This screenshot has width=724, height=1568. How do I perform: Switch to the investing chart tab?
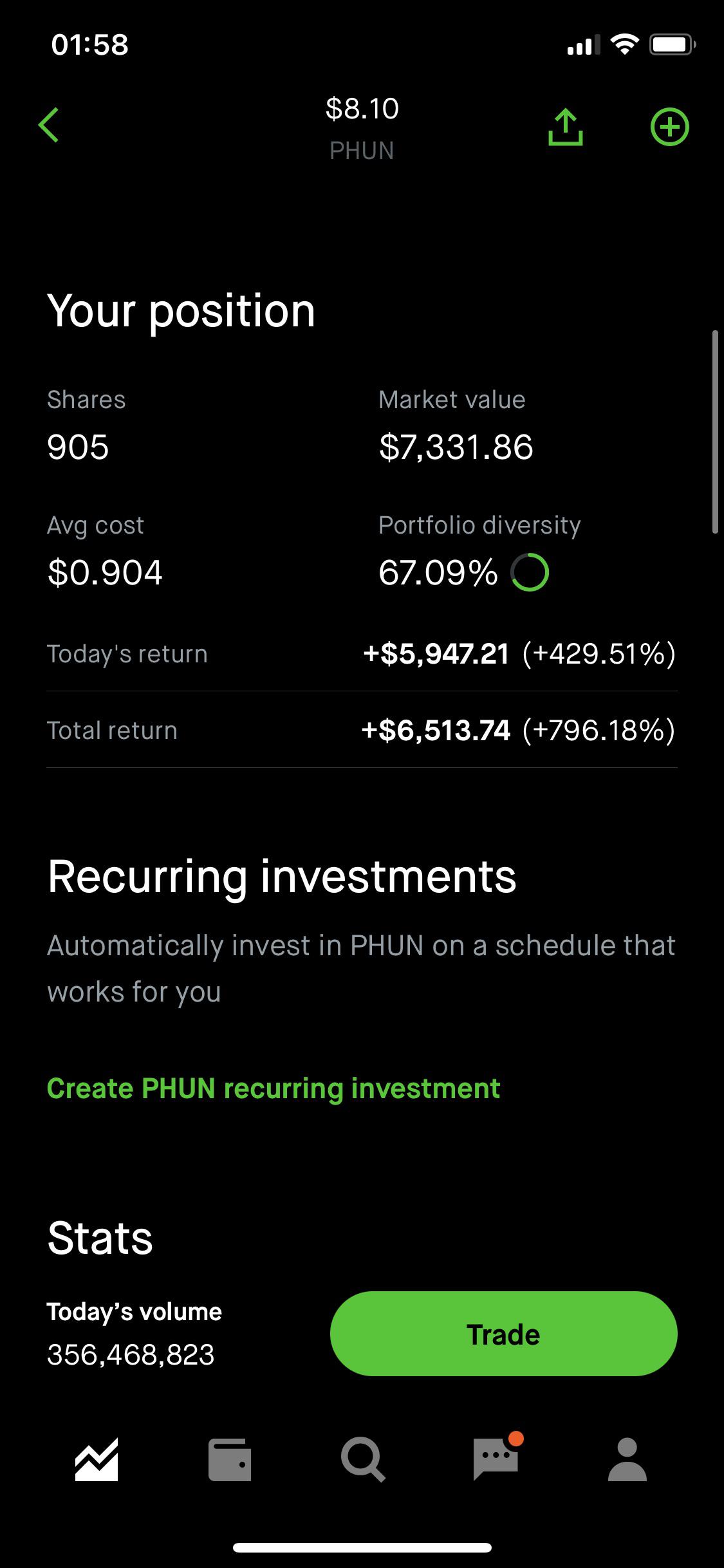pyautogui.click(x=97, y=1459)
